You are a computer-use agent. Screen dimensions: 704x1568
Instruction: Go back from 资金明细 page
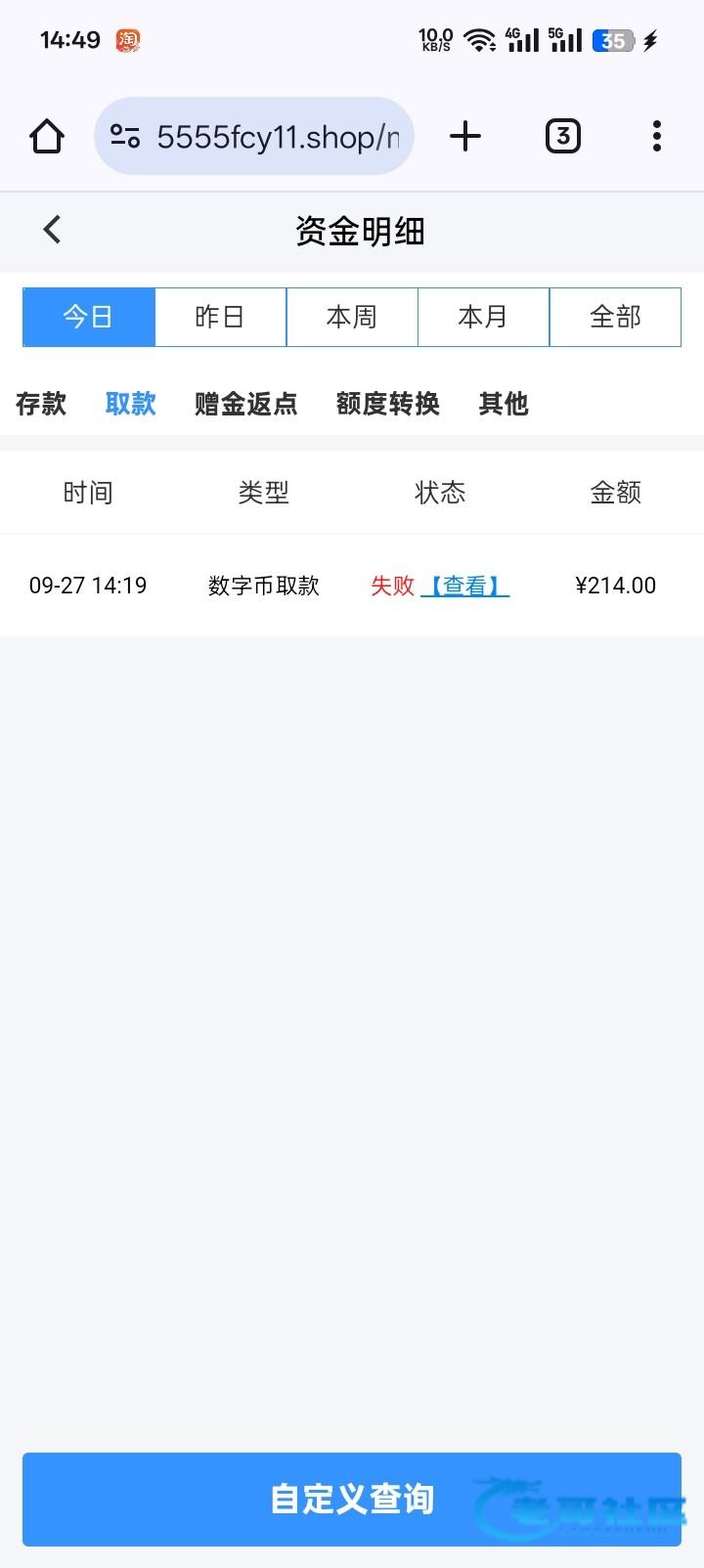pos(52,231)
